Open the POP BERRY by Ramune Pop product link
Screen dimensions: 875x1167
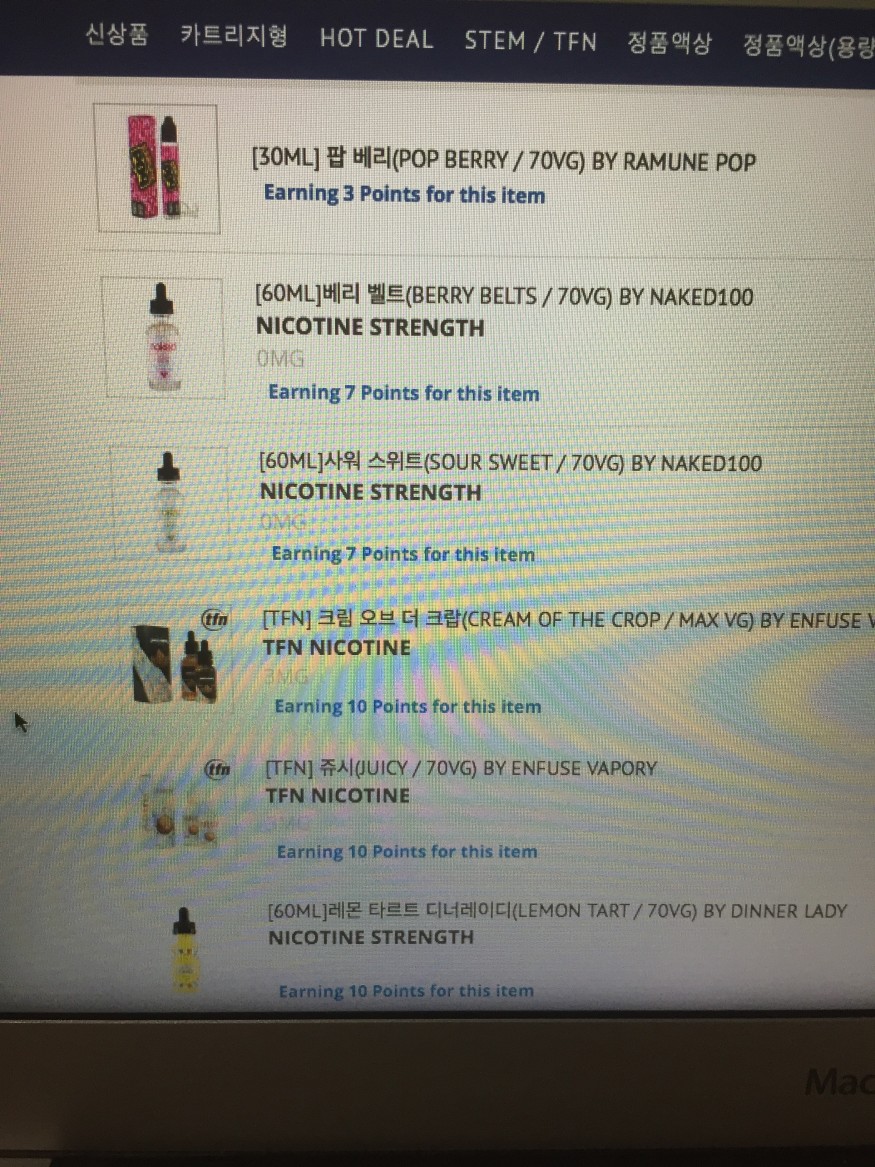pyautogui.click(x=503, y=161)
